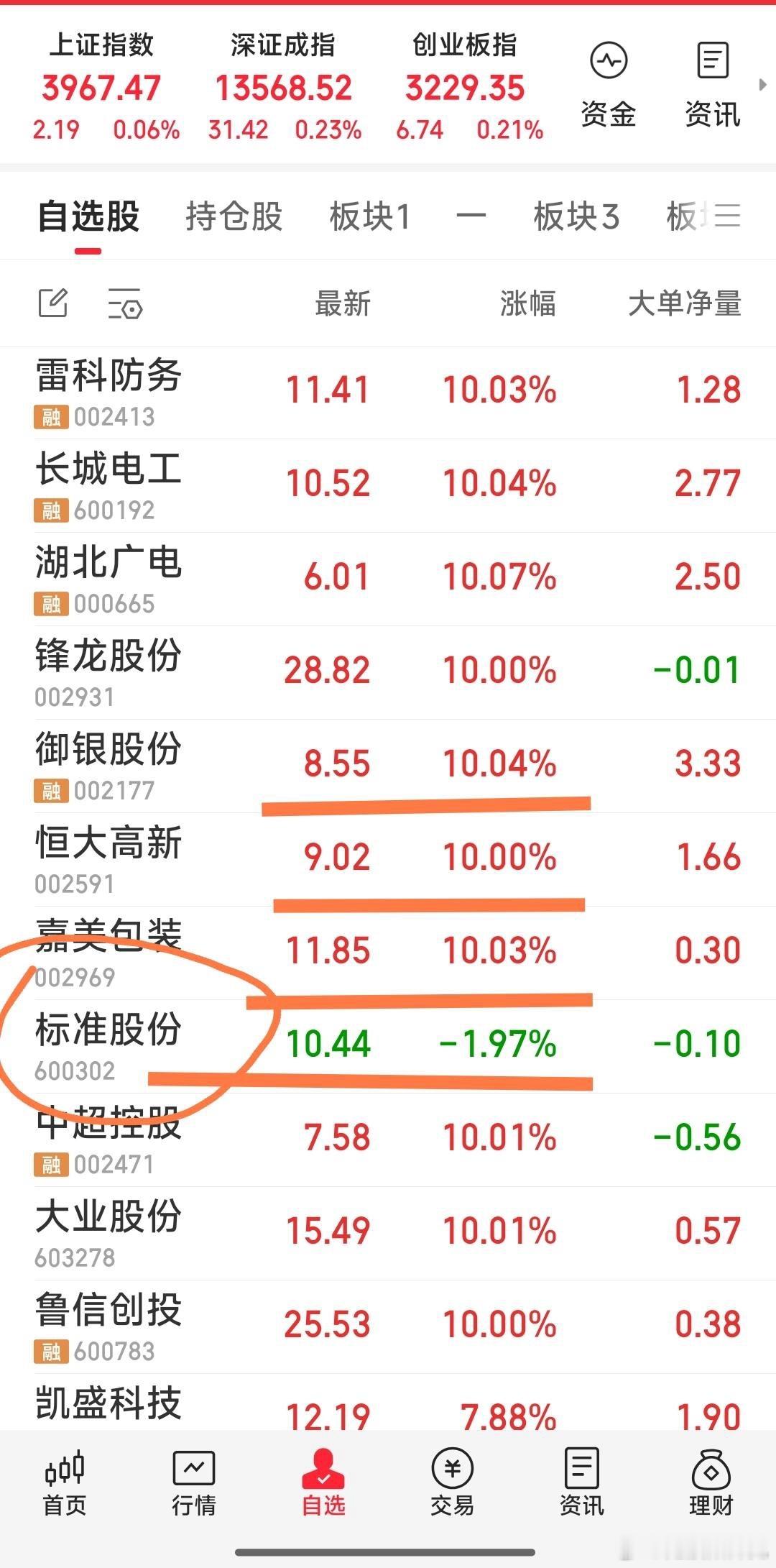Viewport: 776px width, 1568px height.
Task: Expand more tabs via the right arrow
Action: [x=763, y=85]
